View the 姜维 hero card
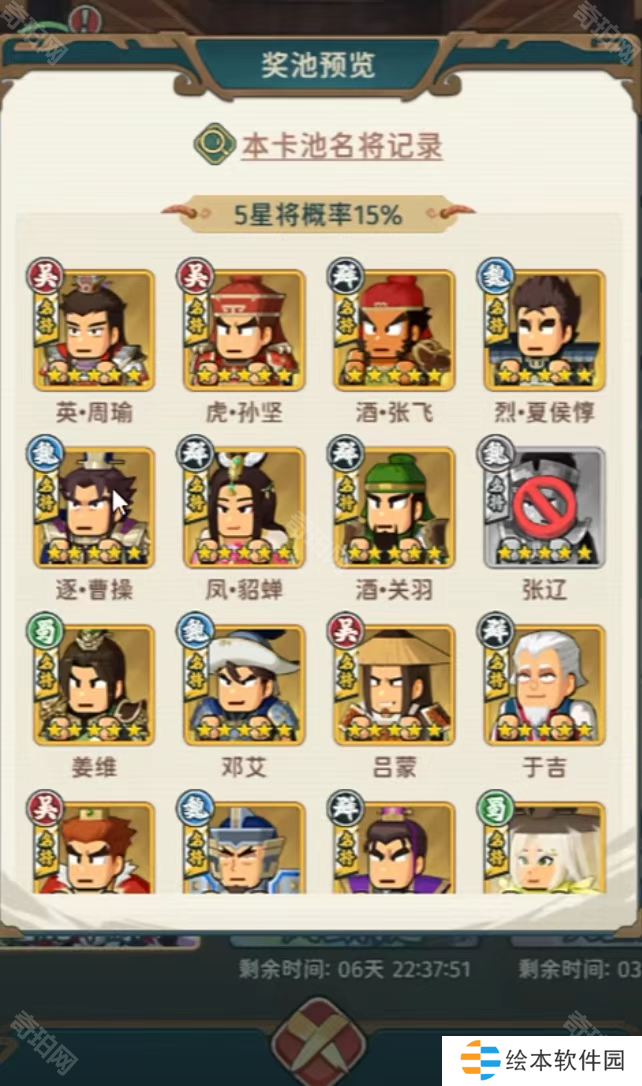This screenshot has width=642, height=1086. click(95, 686)
